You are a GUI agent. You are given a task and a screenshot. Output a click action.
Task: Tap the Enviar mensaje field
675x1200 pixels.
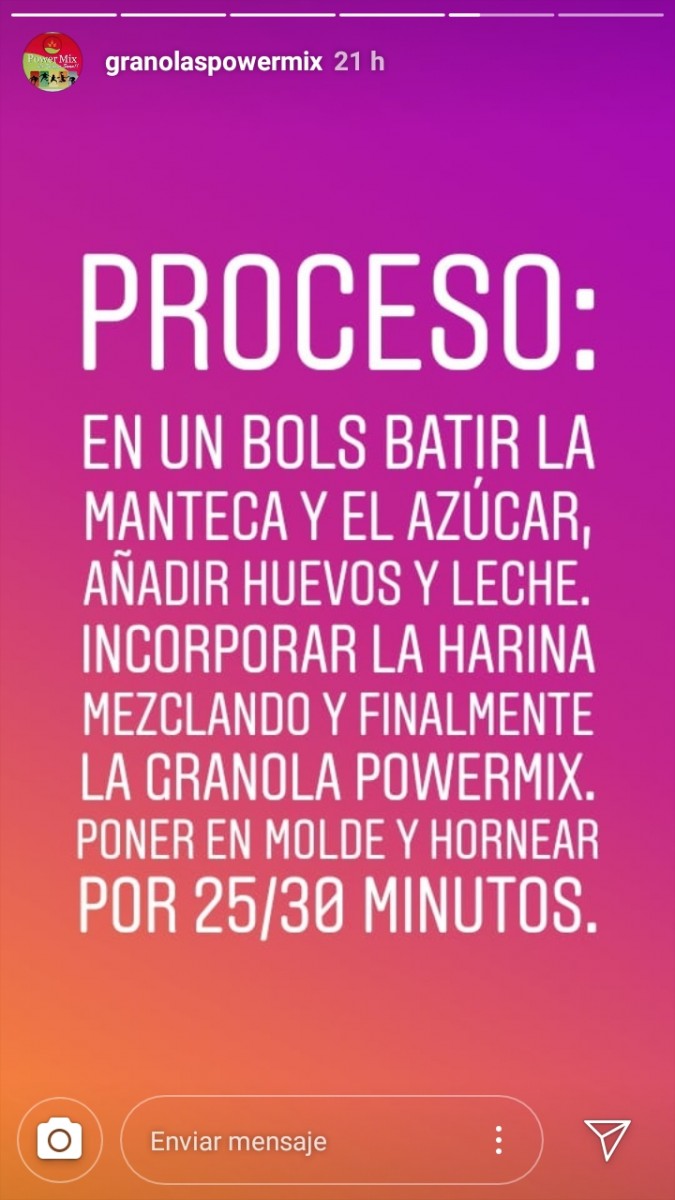tap(300, 1141)
